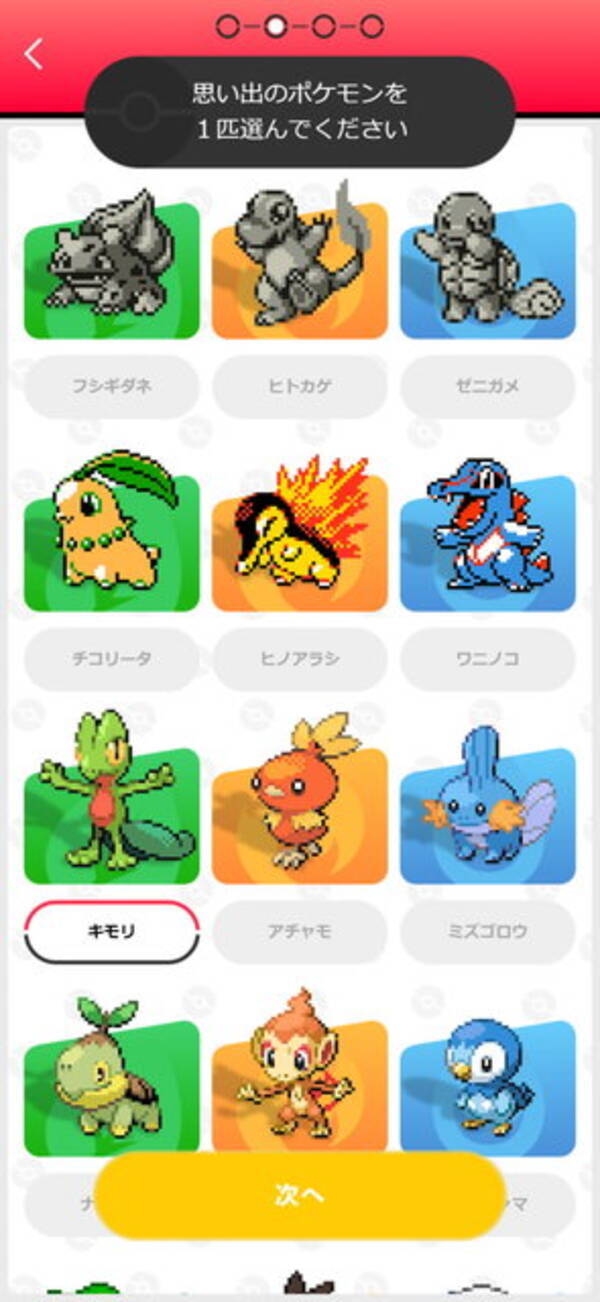Select the フシギダネ name chip
The image size is (600, 1302).
pyautogui.click(x=112, y=386)
